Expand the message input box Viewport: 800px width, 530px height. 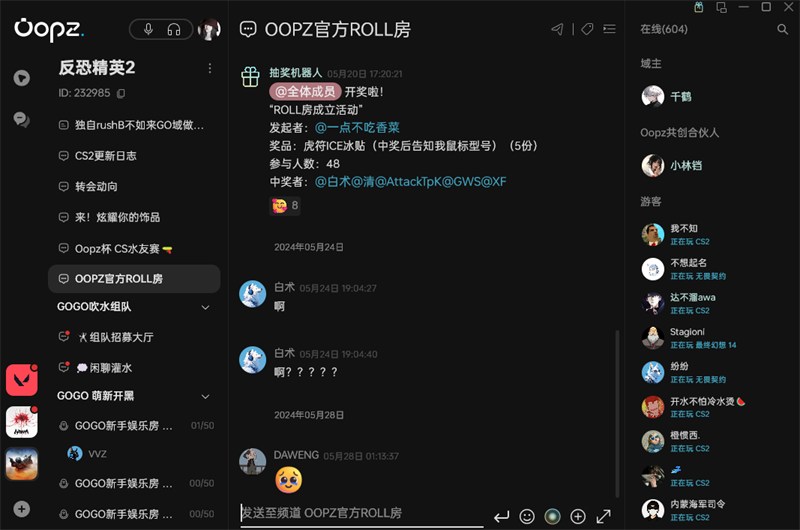click(x=603, y=516)
